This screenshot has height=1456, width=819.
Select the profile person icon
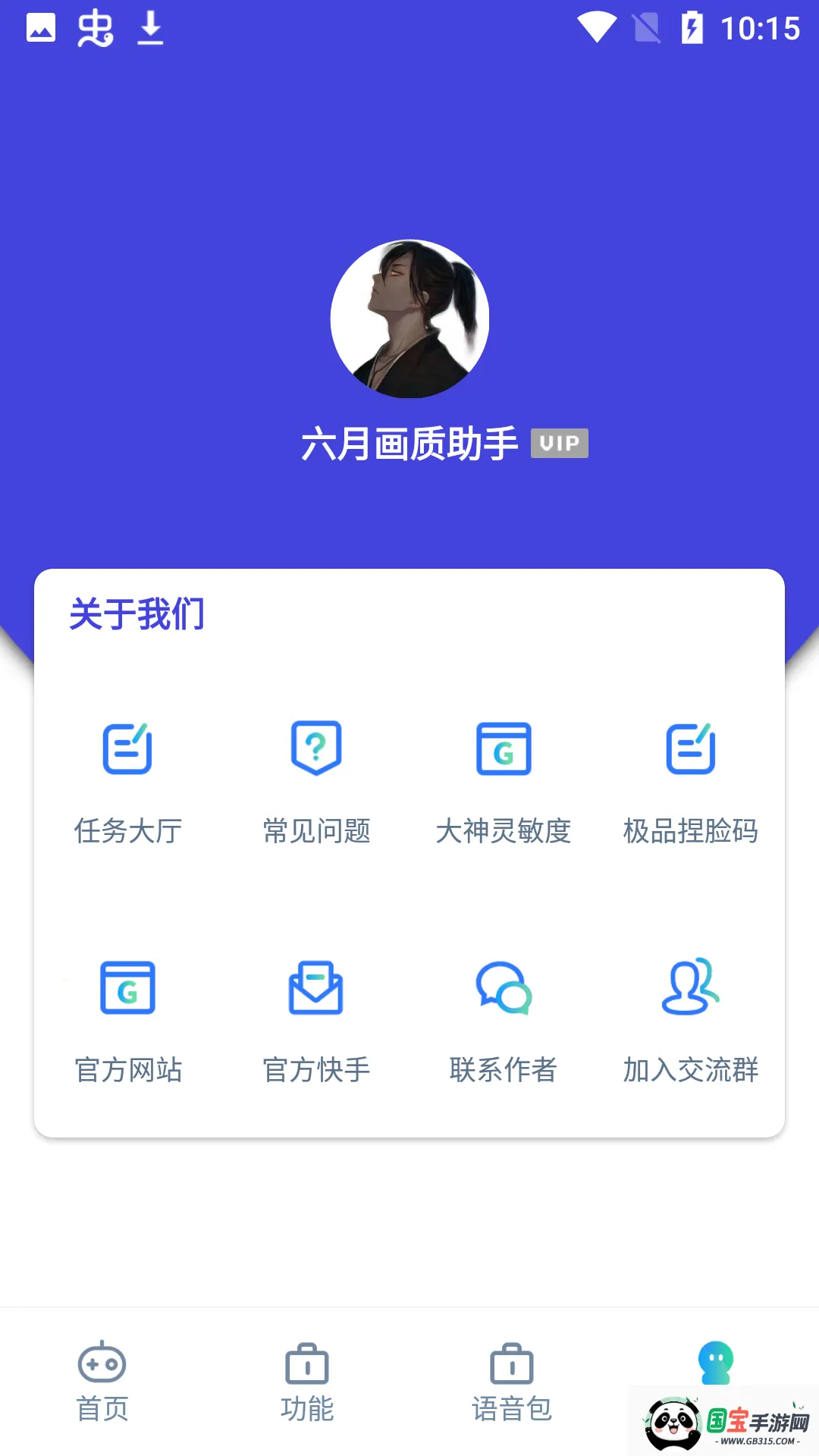tap(717, 1361)
